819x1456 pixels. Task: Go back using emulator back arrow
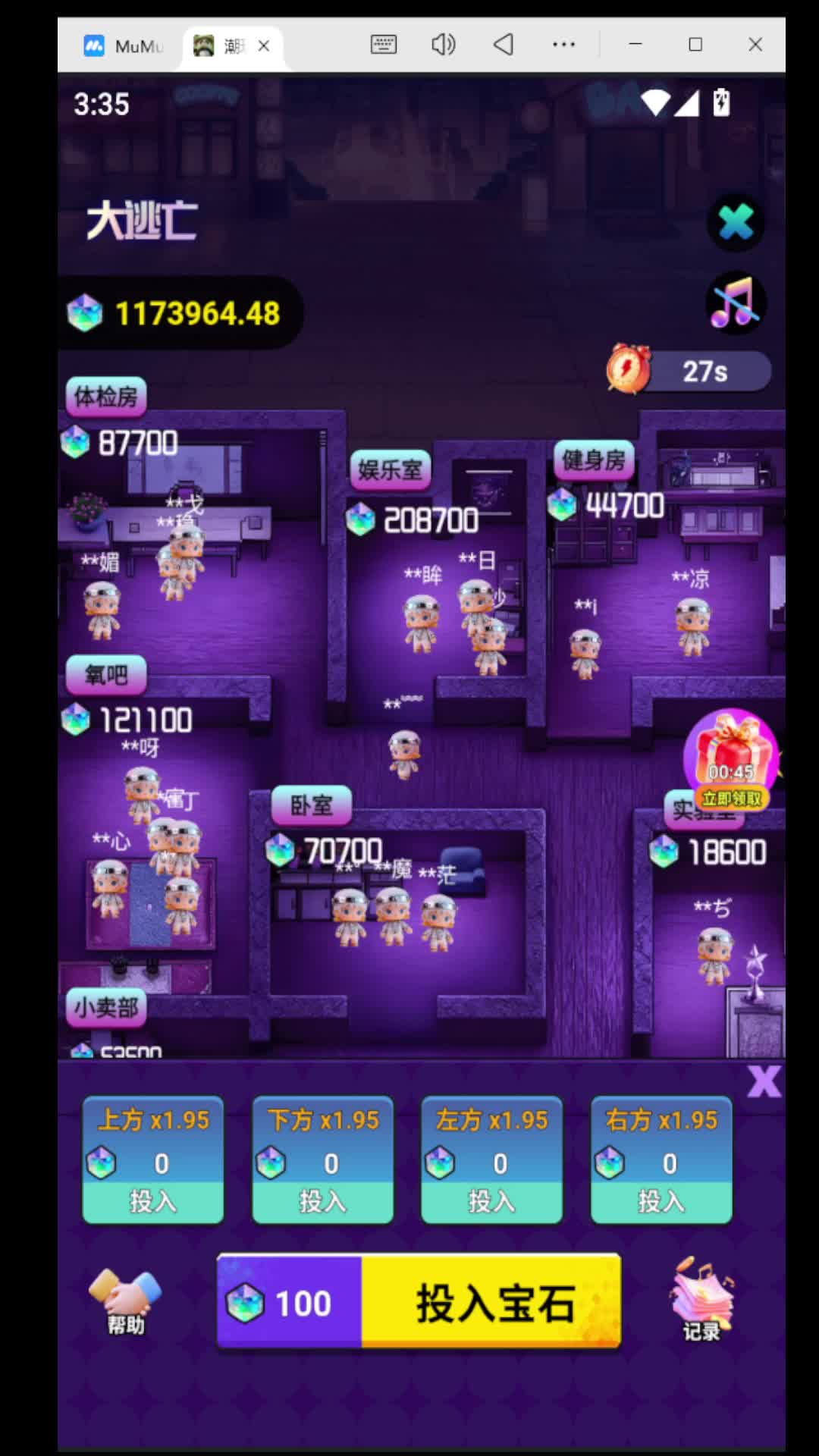click(504, 44)
